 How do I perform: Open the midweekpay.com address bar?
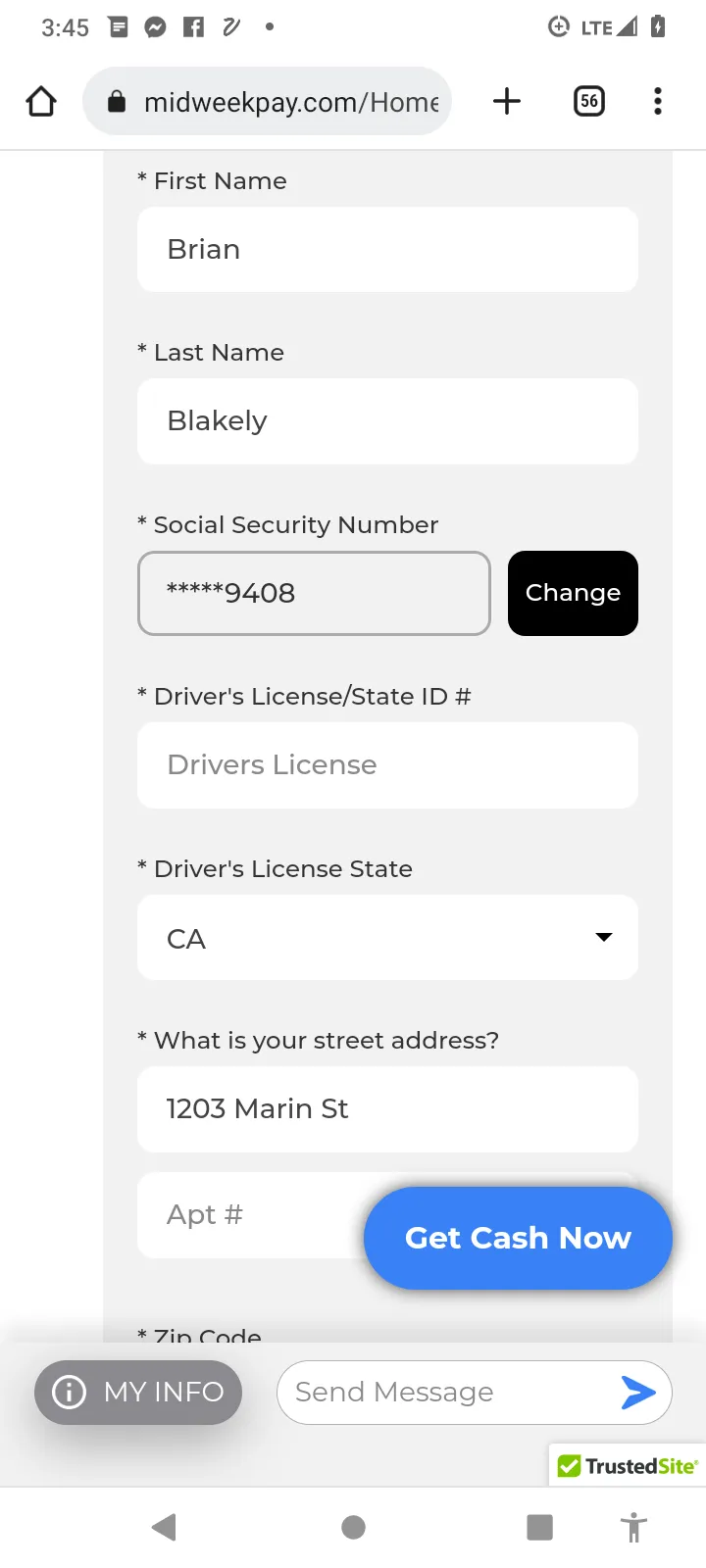(x=268, y=101)
